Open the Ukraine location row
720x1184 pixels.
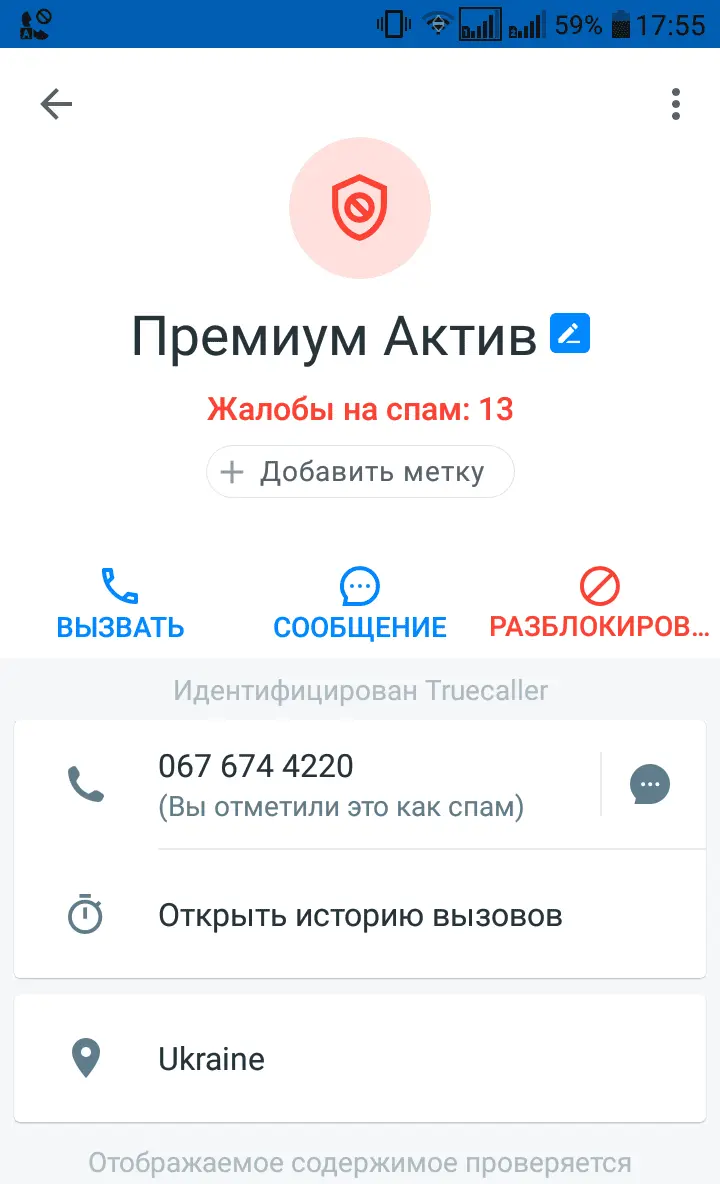tap(360, 1058)
